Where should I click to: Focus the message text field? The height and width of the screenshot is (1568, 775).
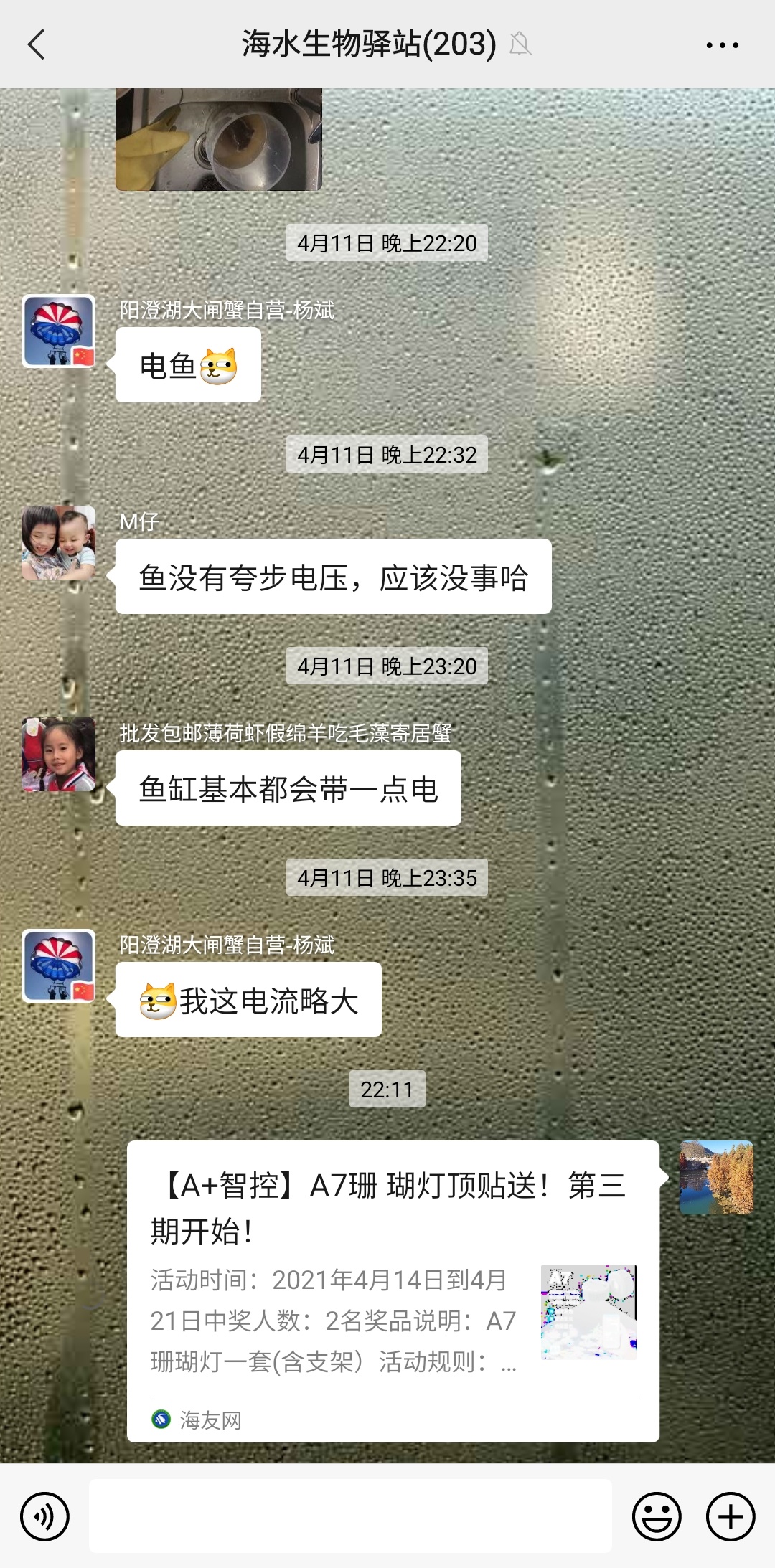coord(350,1515)
